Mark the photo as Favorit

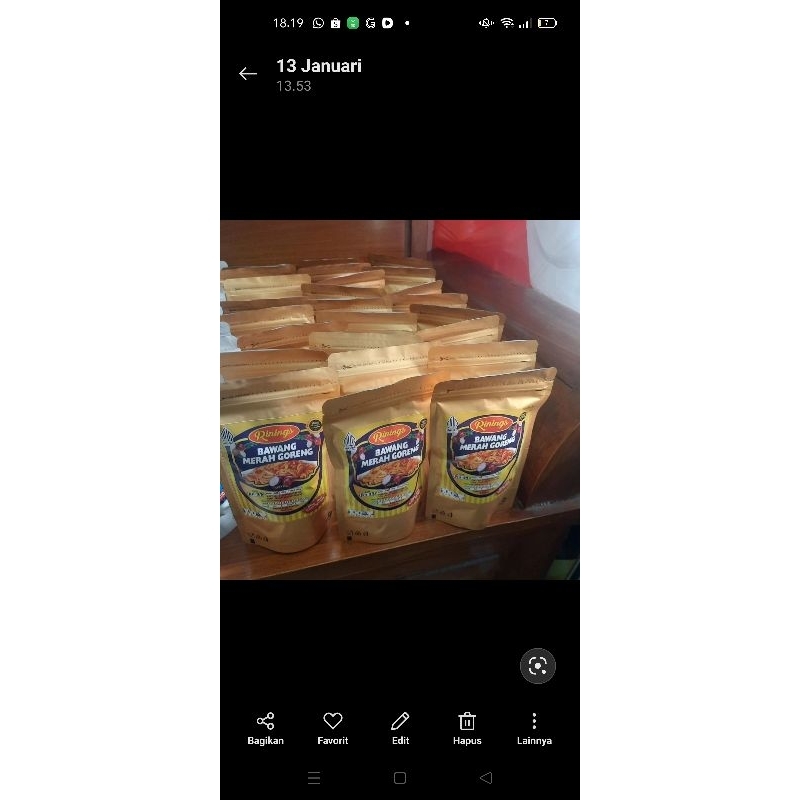pyautogui.click(x=333, y=727)
